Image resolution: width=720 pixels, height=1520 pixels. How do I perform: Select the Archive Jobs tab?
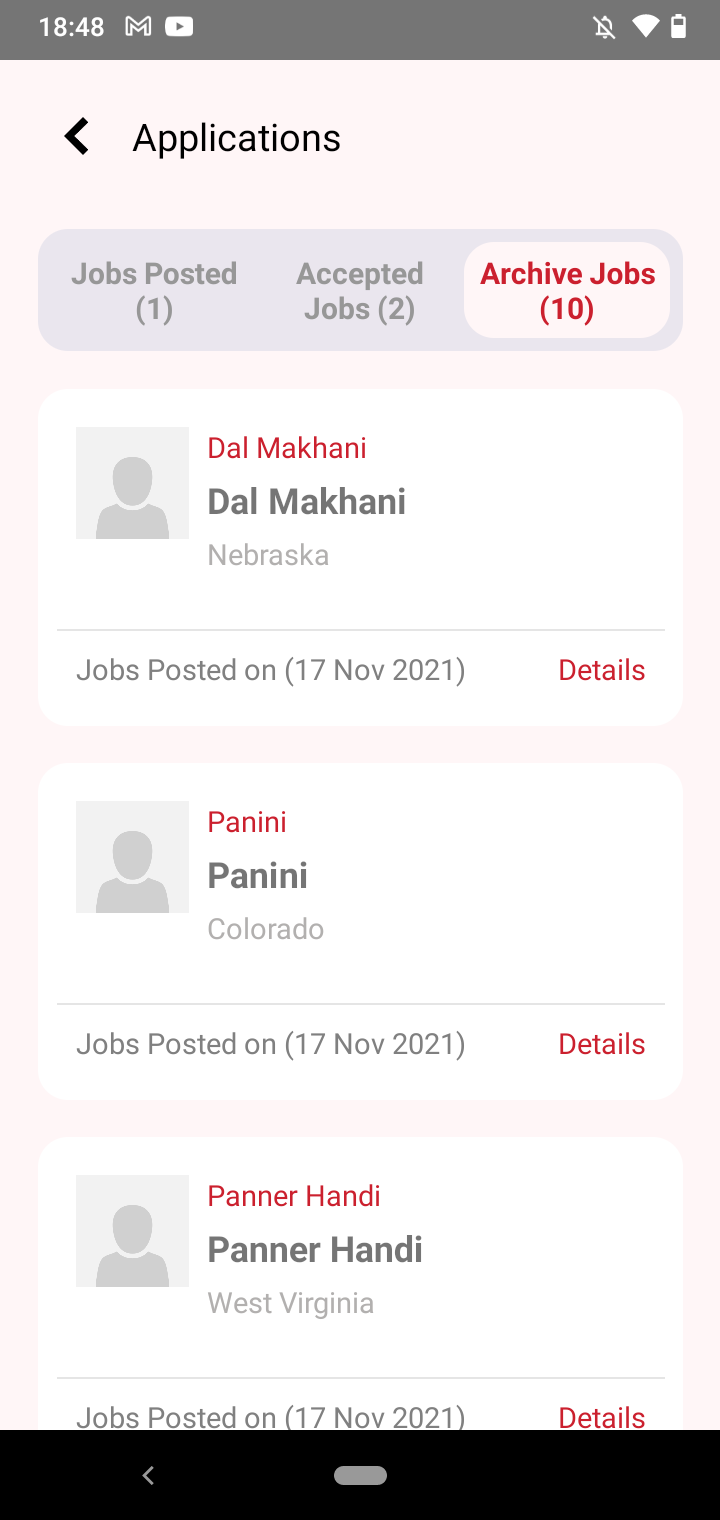(x=567, y=291)
